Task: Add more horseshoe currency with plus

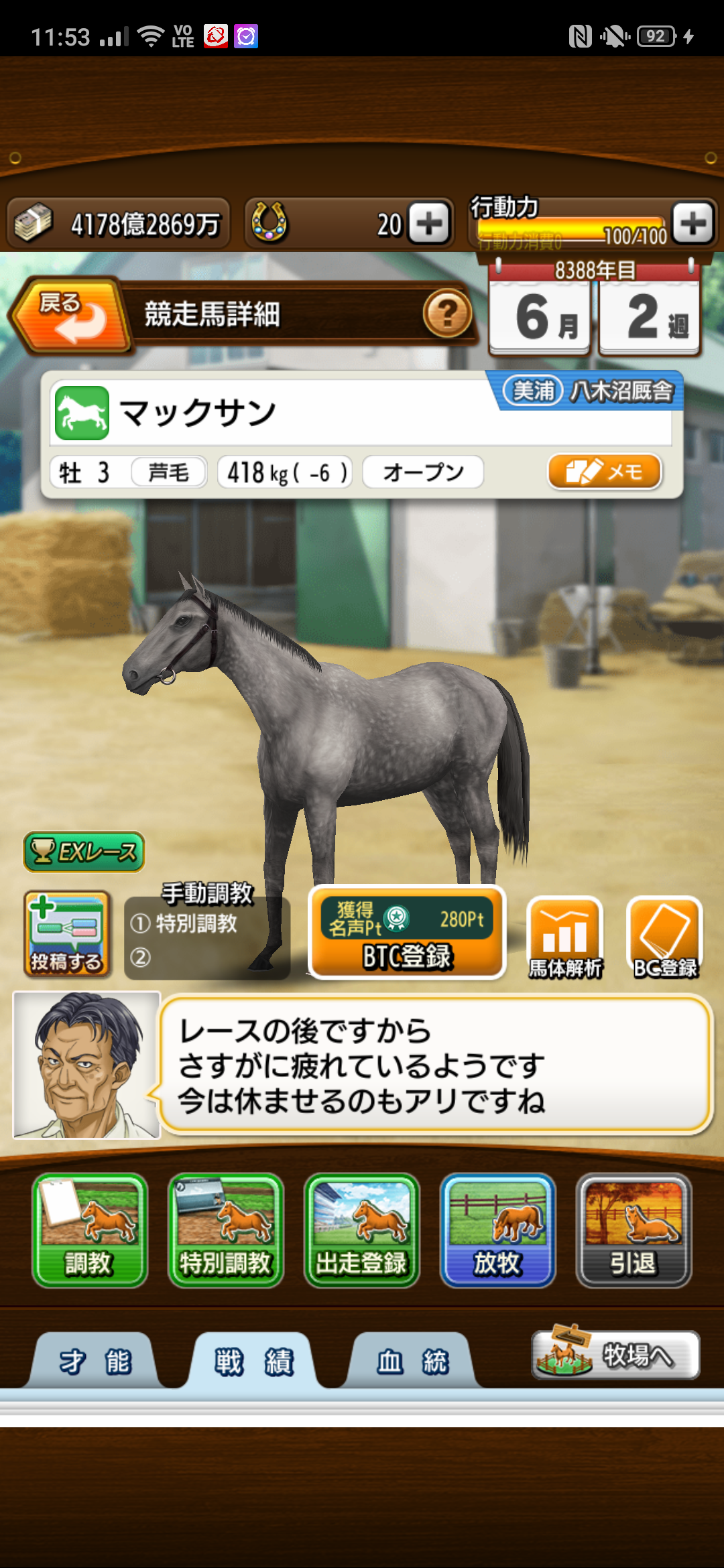Action: tap(429, 223)
